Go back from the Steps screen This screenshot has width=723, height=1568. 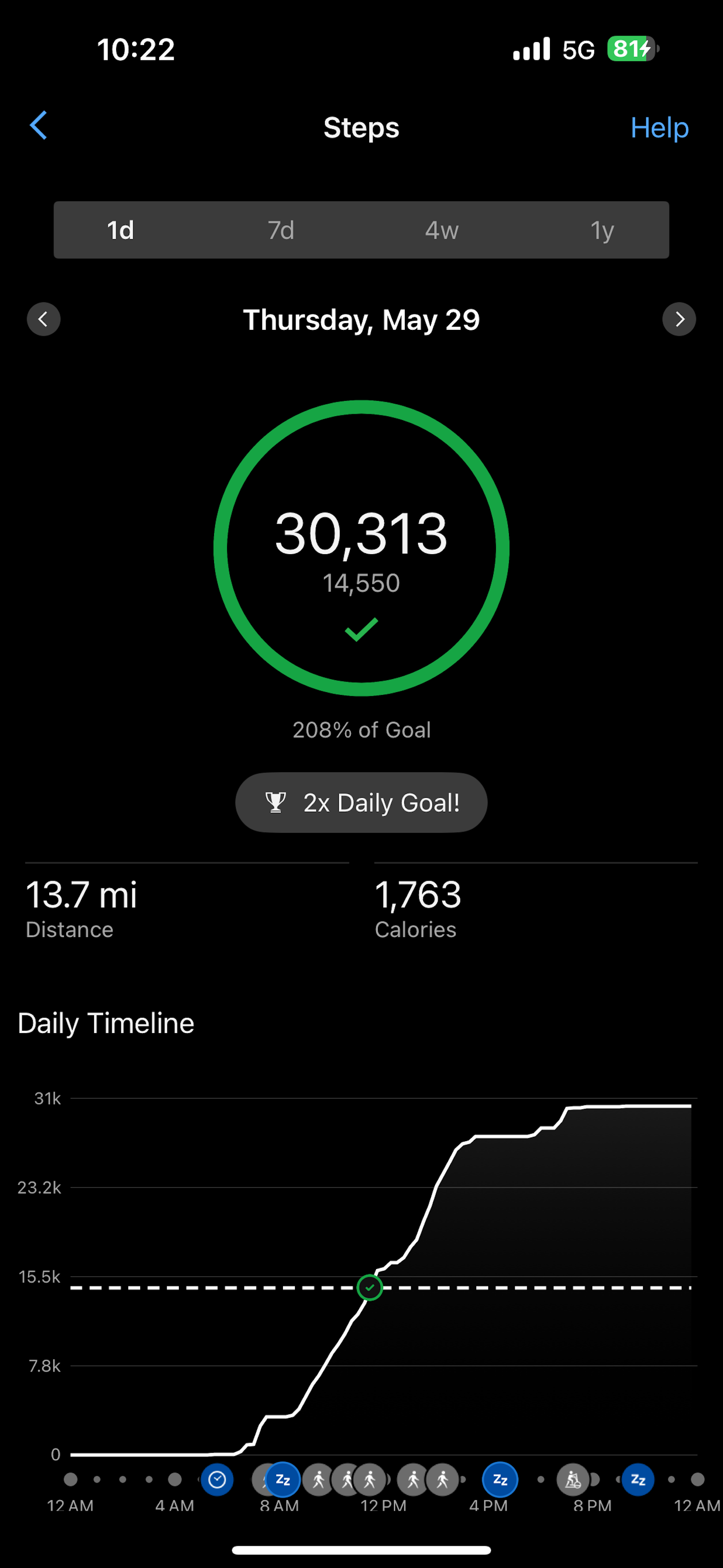39,126
